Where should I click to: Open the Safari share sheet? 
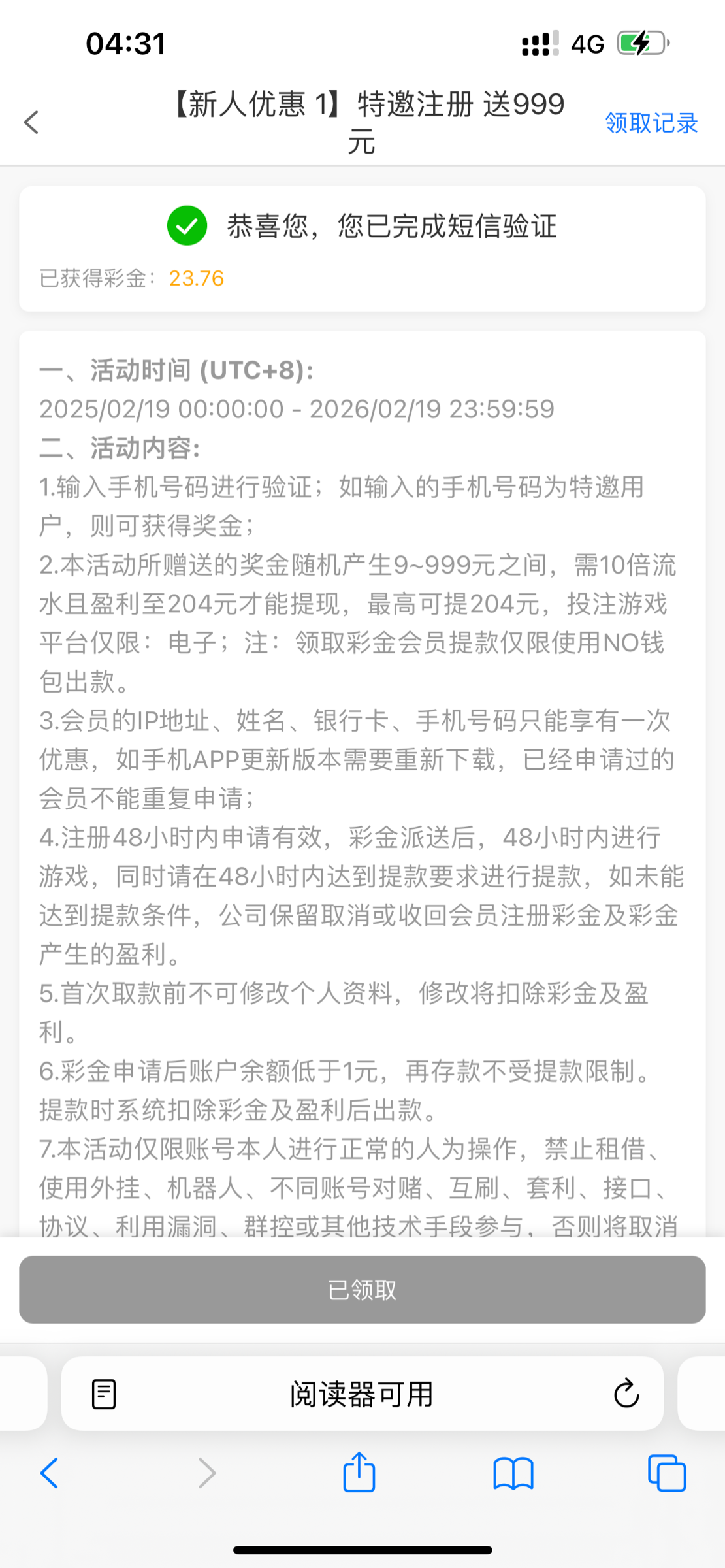359,1471
